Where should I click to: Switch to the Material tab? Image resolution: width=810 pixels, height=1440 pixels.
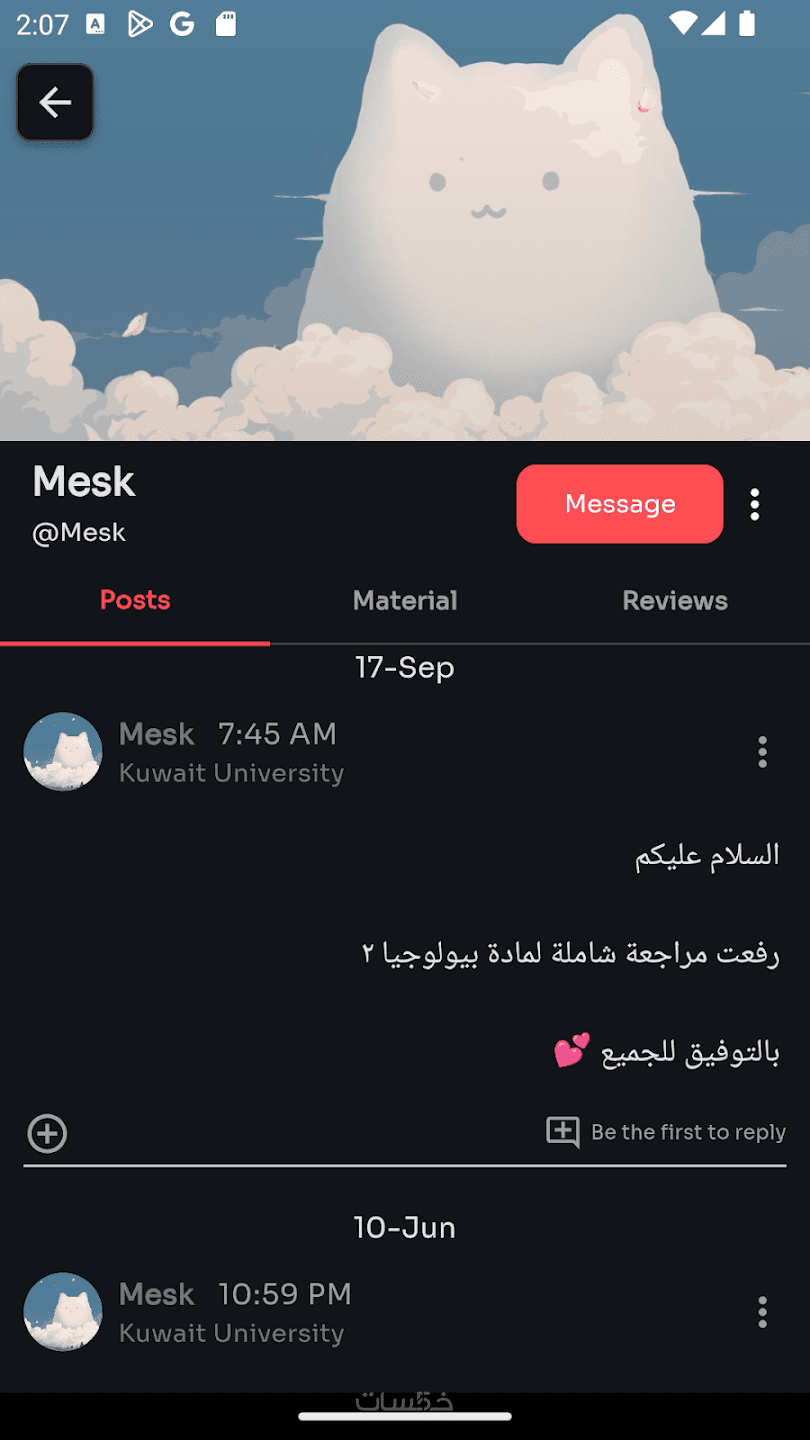click(x=405, y=601)
